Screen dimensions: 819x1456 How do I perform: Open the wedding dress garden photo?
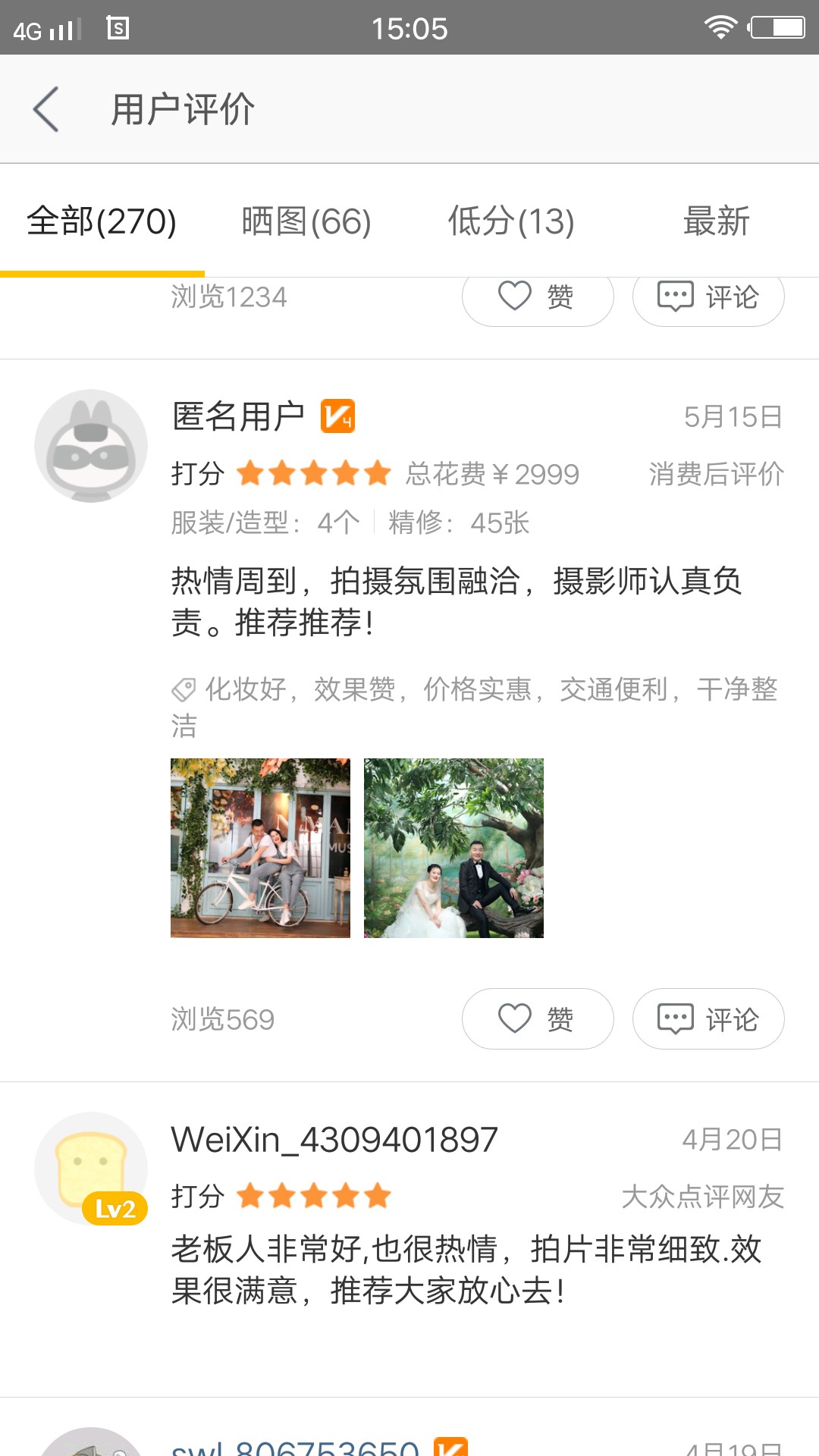[453, 848]
